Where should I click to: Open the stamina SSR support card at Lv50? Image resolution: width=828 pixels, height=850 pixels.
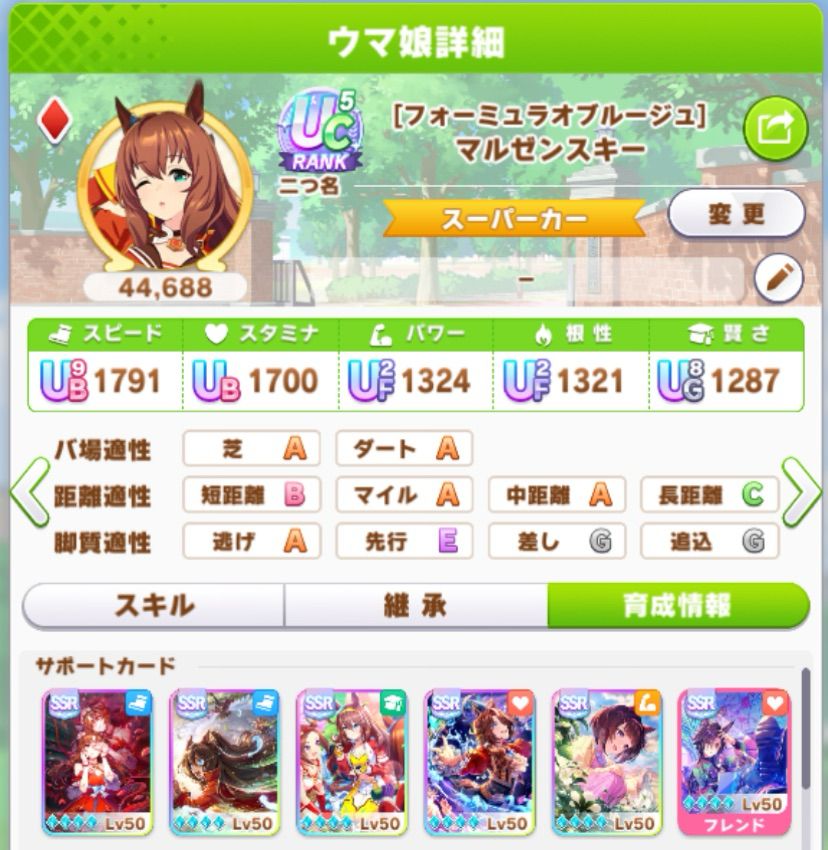[x=479, y=762]
